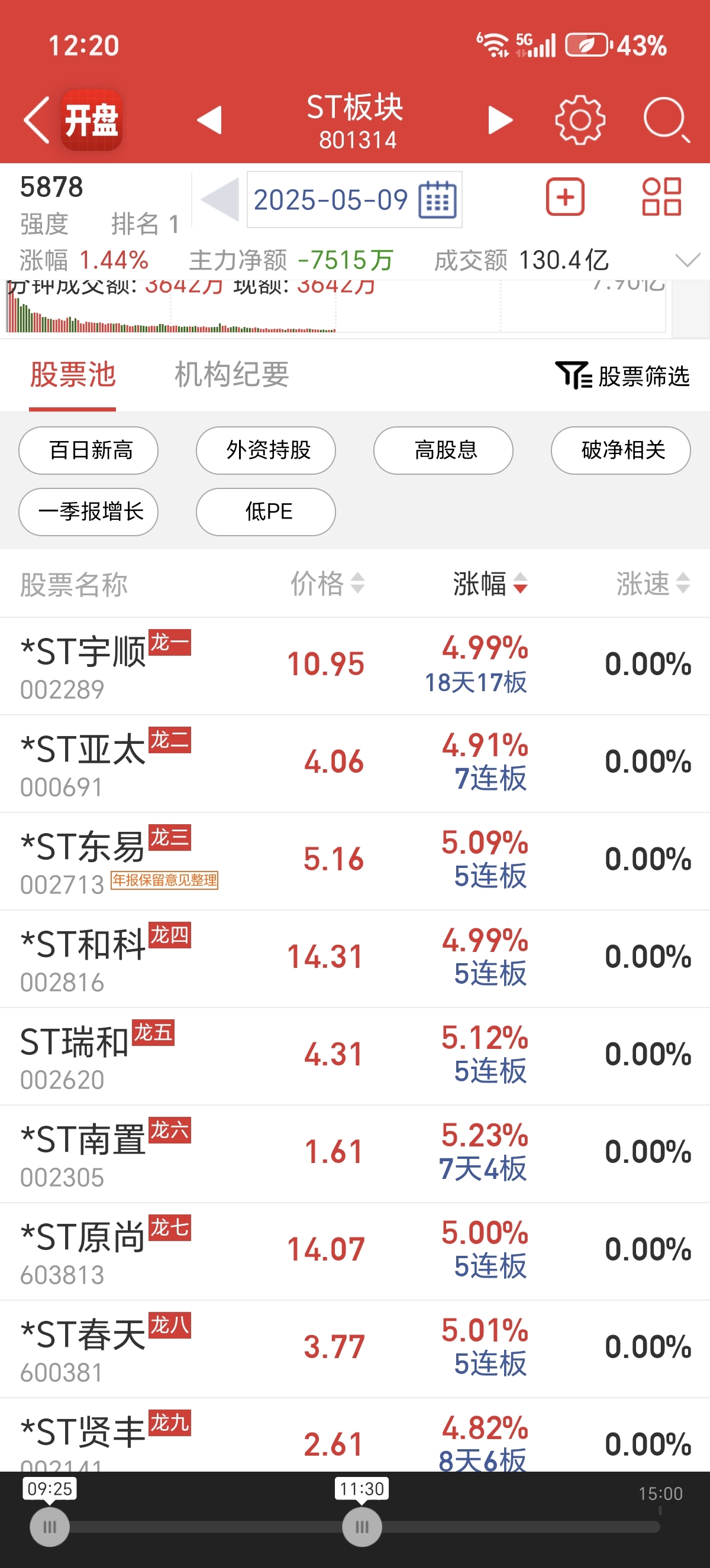This screenshot has width=710, height=1568.
Task: Open the *ST宇顺 stock row
Action: click(x=355, y=666)
